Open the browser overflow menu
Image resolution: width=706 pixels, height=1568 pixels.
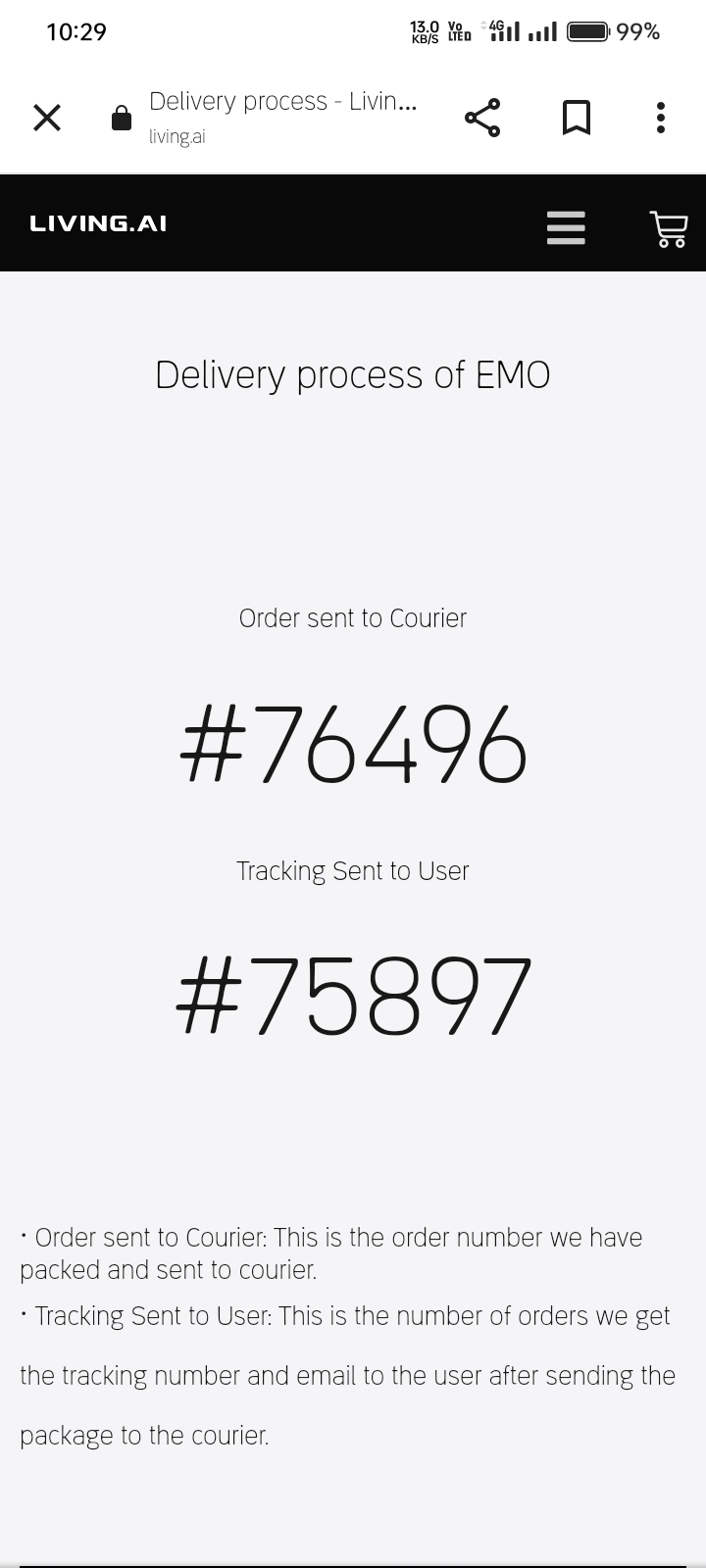661,118
